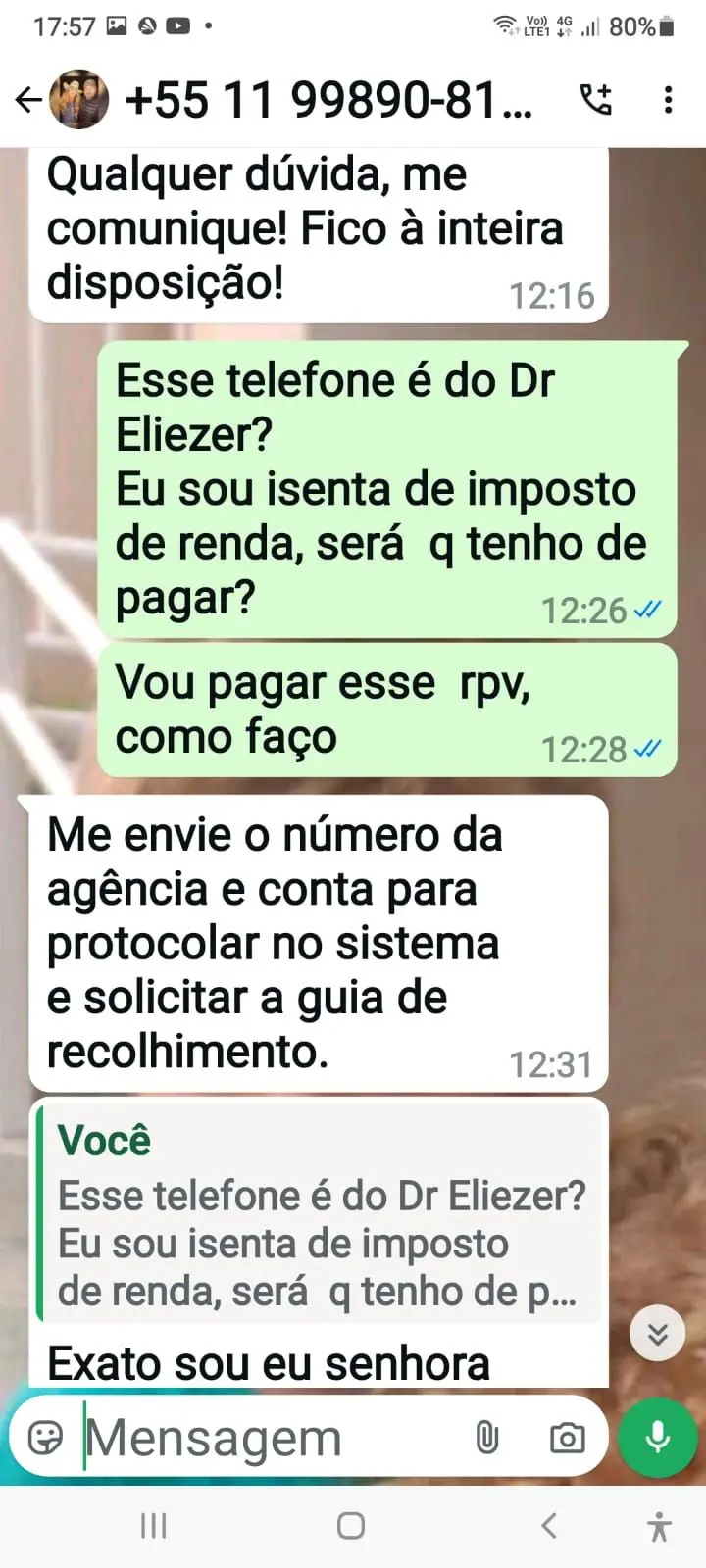
Task: Open the camera to send a photo
Action: [x=567, y=1438]
